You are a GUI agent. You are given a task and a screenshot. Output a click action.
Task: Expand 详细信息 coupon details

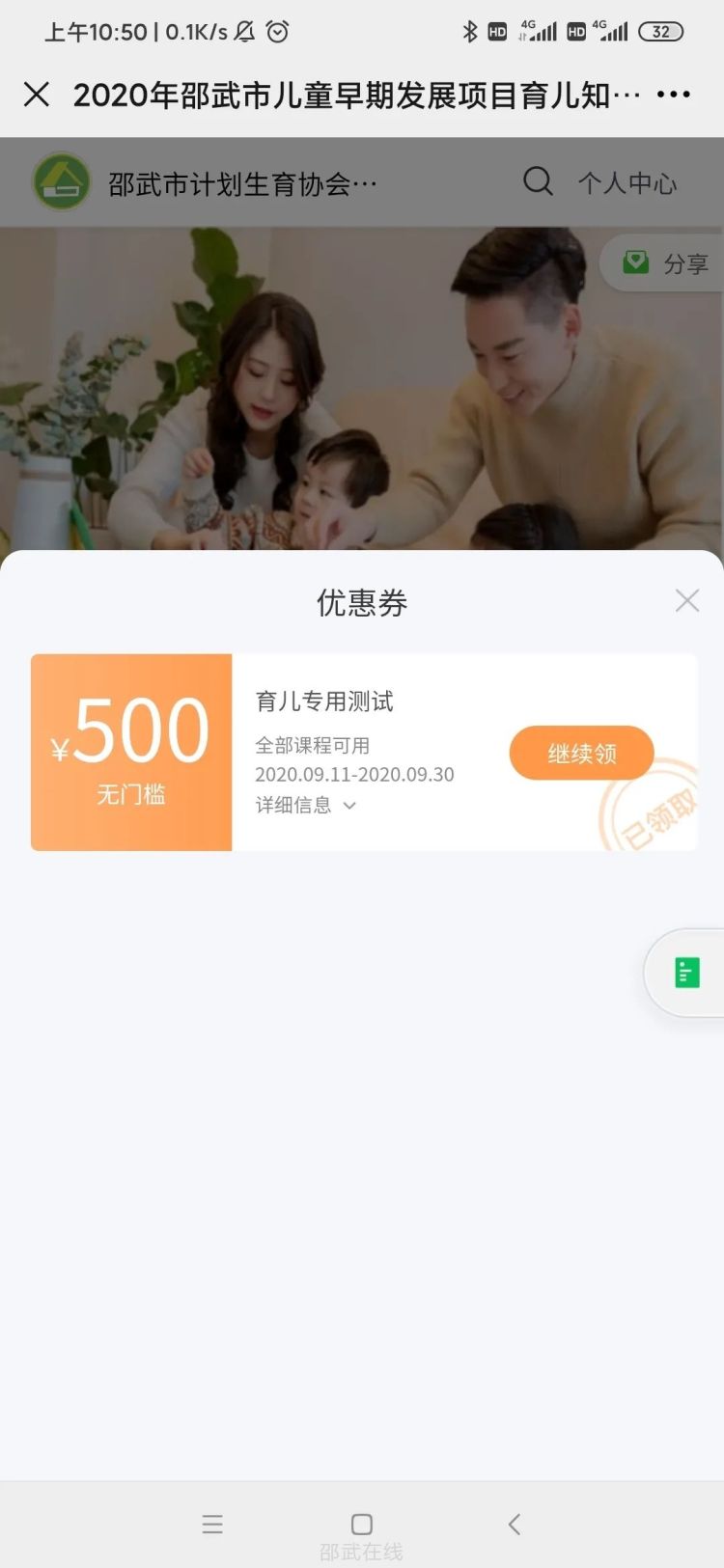click(x=305, y=805)
